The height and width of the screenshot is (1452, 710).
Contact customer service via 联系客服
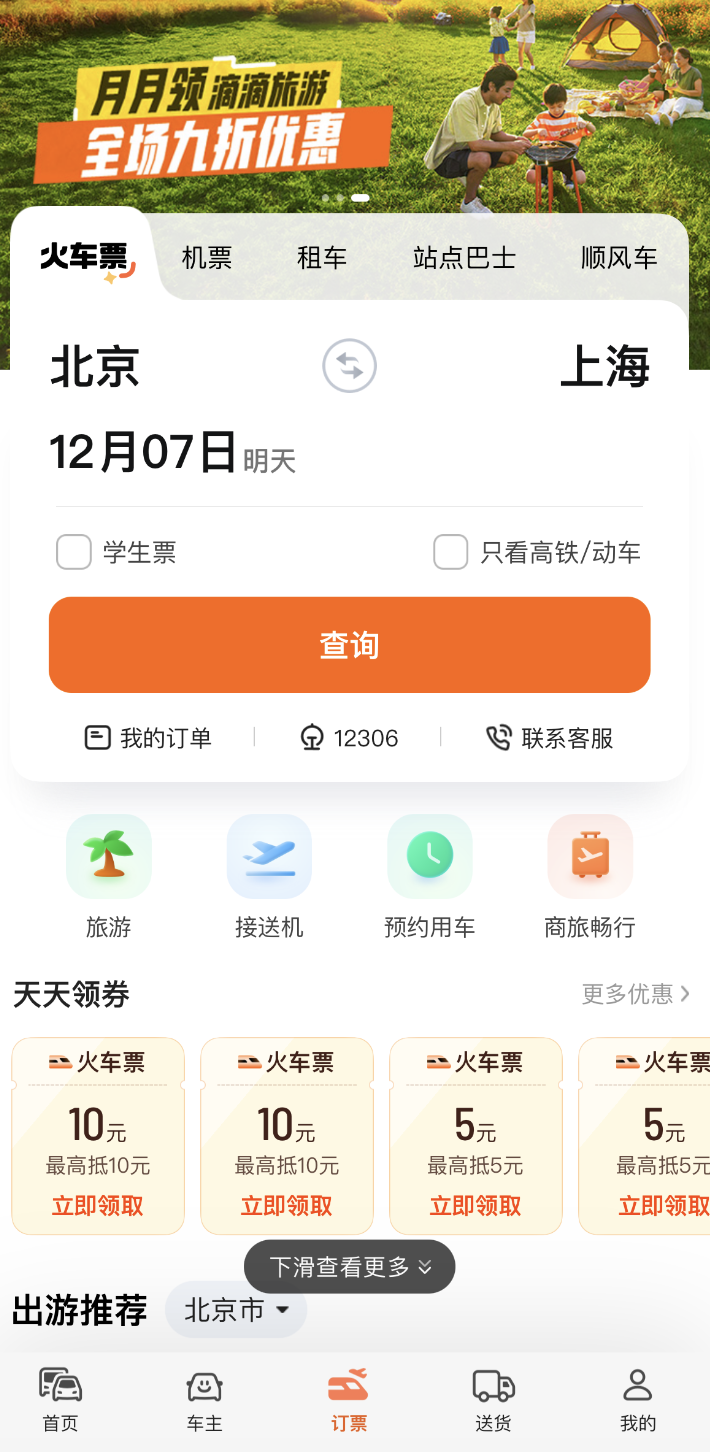point(550,738)
